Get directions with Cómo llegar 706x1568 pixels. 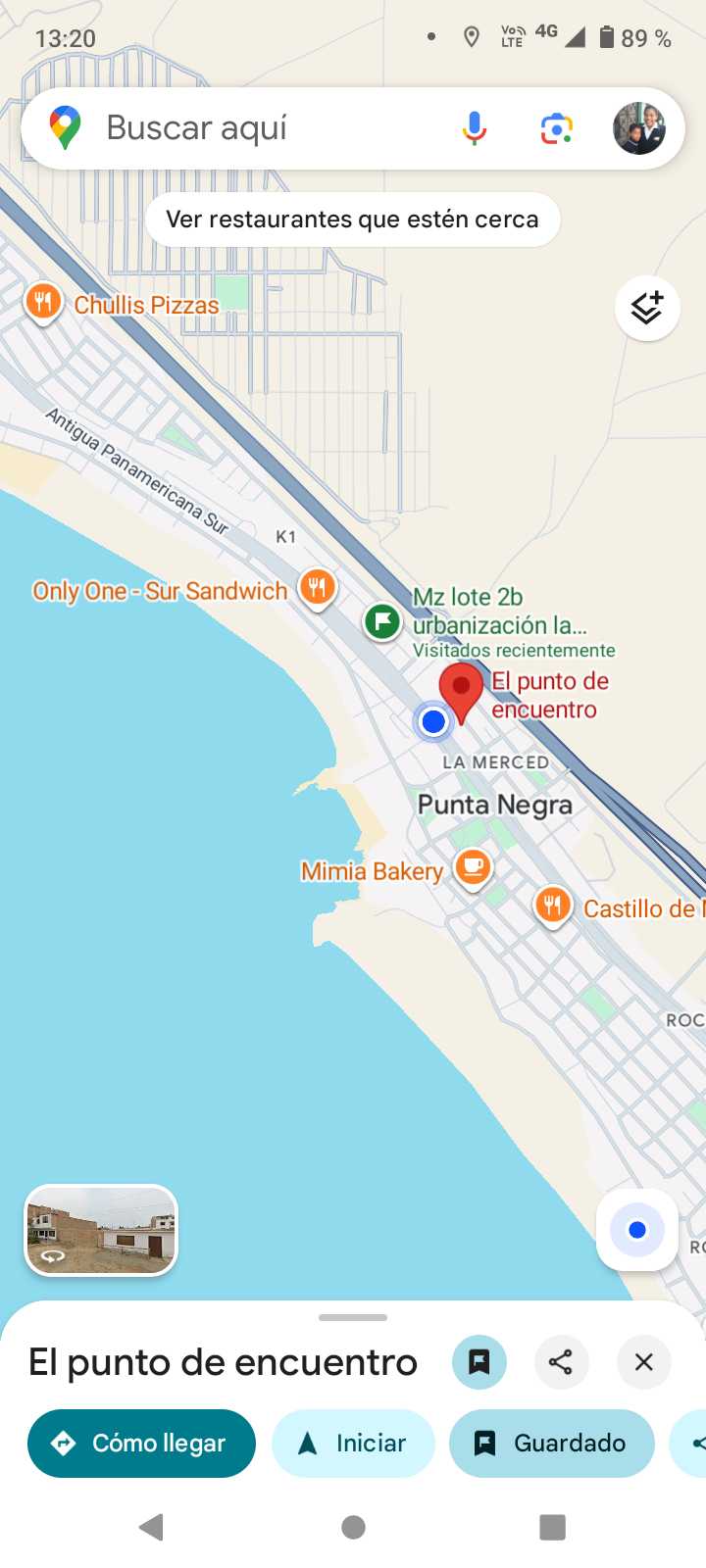pyautogui.click(x=141, y=1444)
